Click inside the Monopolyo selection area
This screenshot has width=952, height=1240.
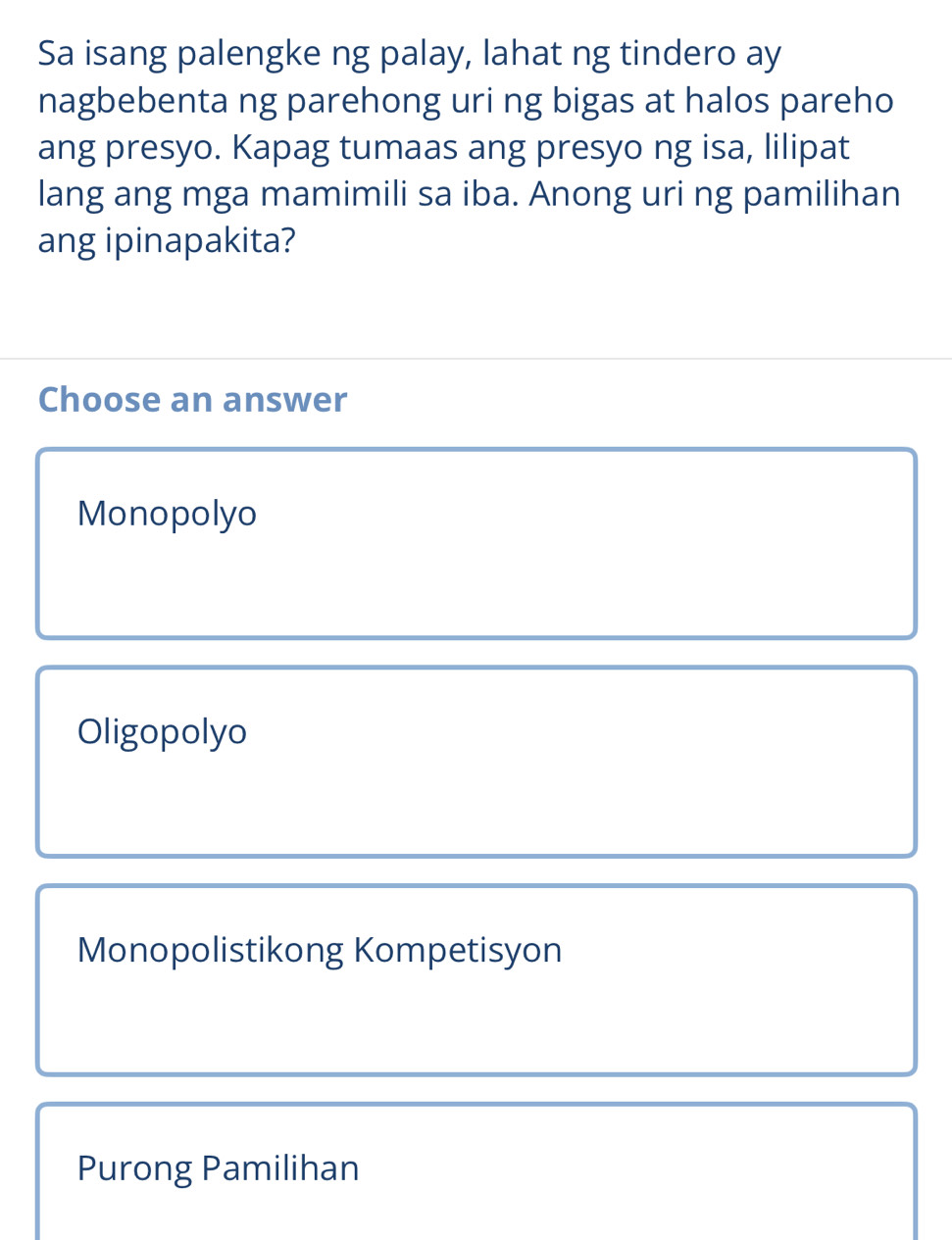pyautogui.click(x=476, y=542)
